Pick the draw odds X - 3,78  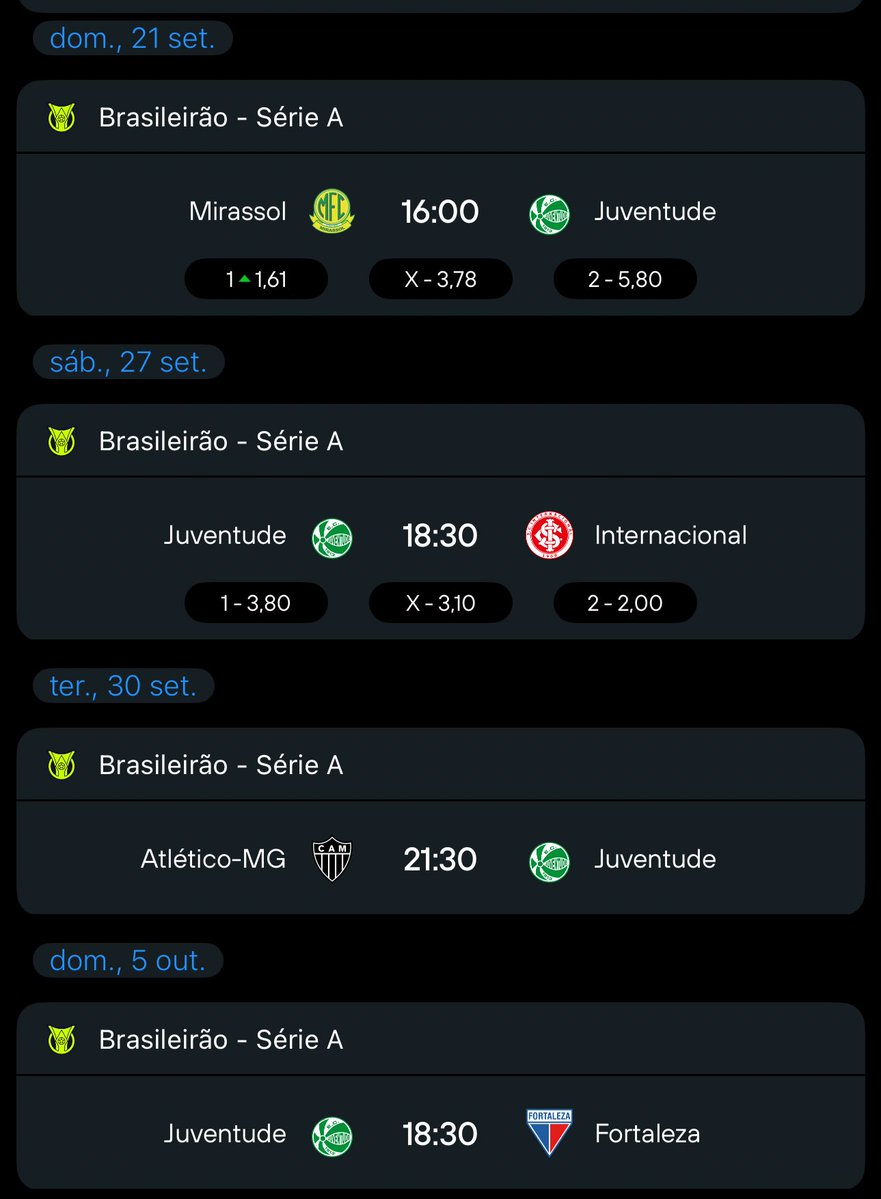point(440,279)
